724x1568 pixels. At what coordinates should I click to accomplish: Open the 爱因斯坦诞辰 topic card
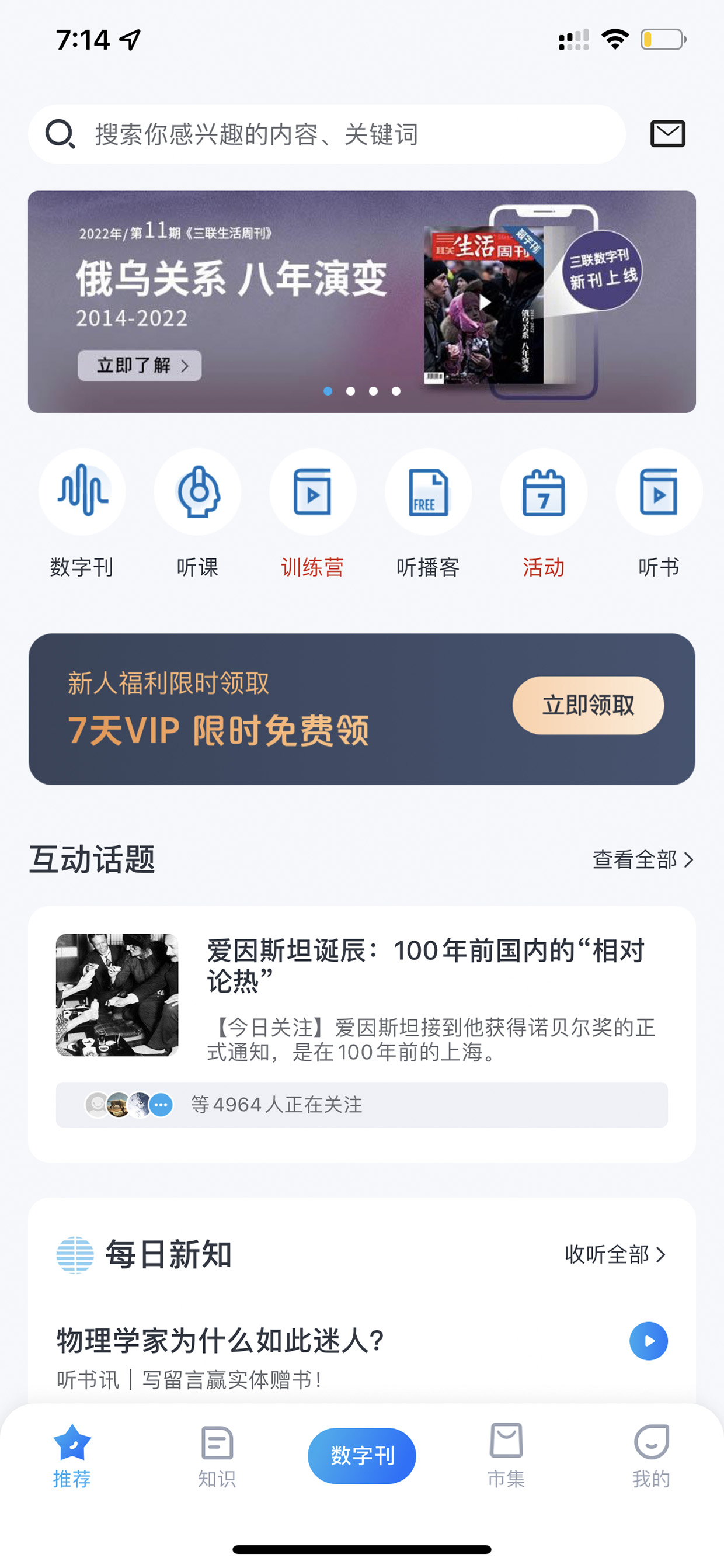pyautogui.click(x=362, y=1033)
